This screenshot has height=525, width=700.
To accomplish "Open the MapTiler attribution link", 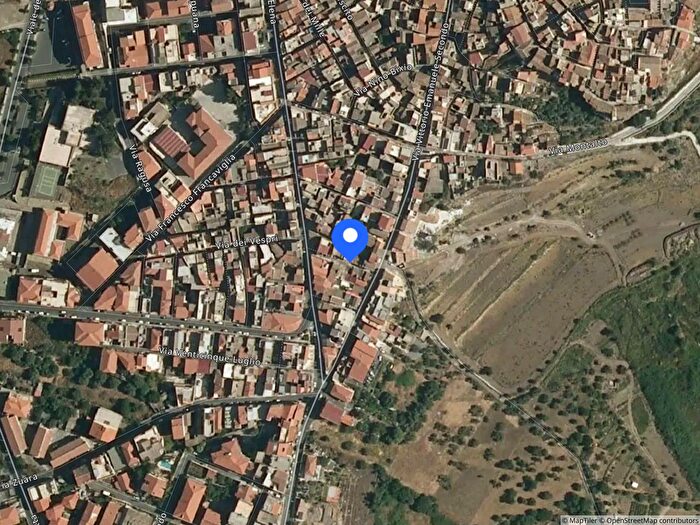I will point(580,520).
